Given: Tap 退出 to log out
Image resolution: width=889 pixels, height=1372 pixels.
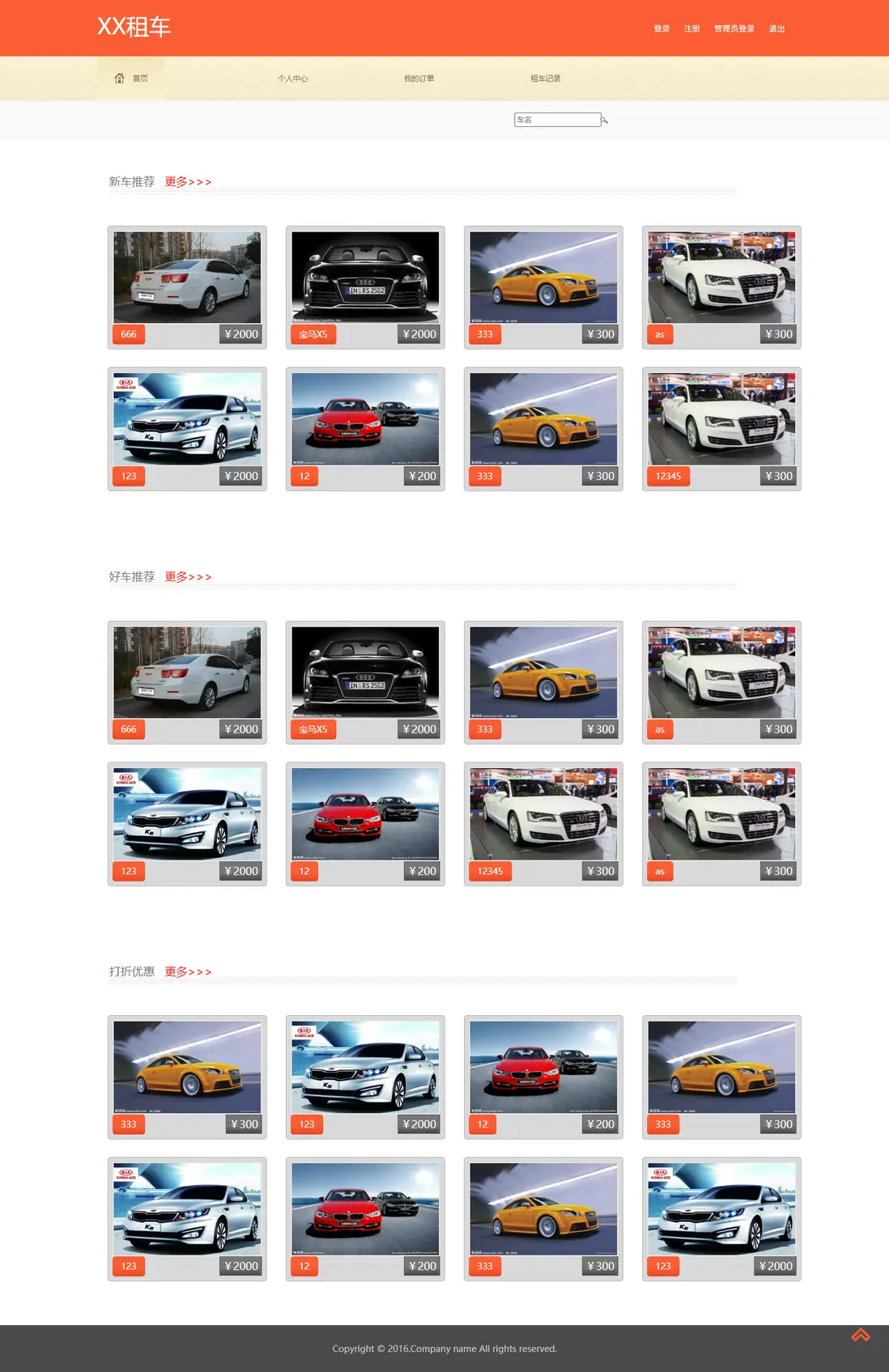Looking at the screenshot, I should [x=776, y=28].
